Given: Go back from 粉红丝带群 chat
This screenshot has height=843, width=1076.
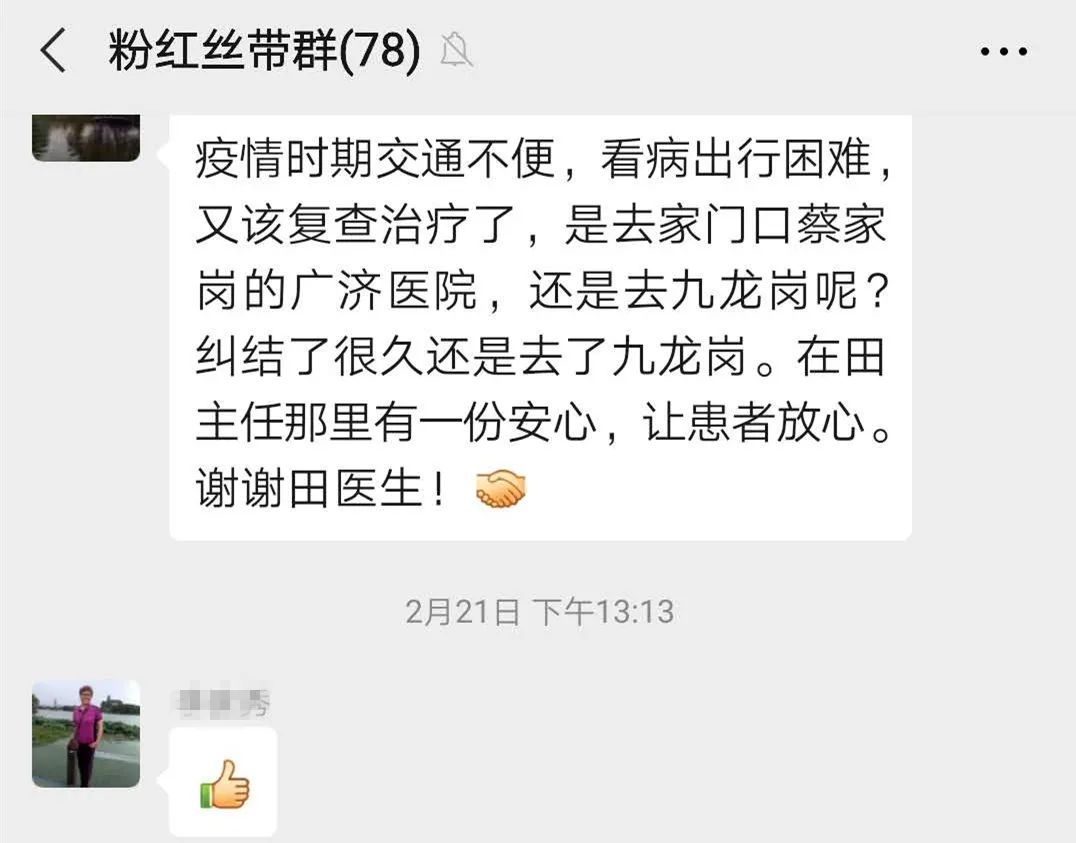Looking at the screenshot, I should pos(53,51).
